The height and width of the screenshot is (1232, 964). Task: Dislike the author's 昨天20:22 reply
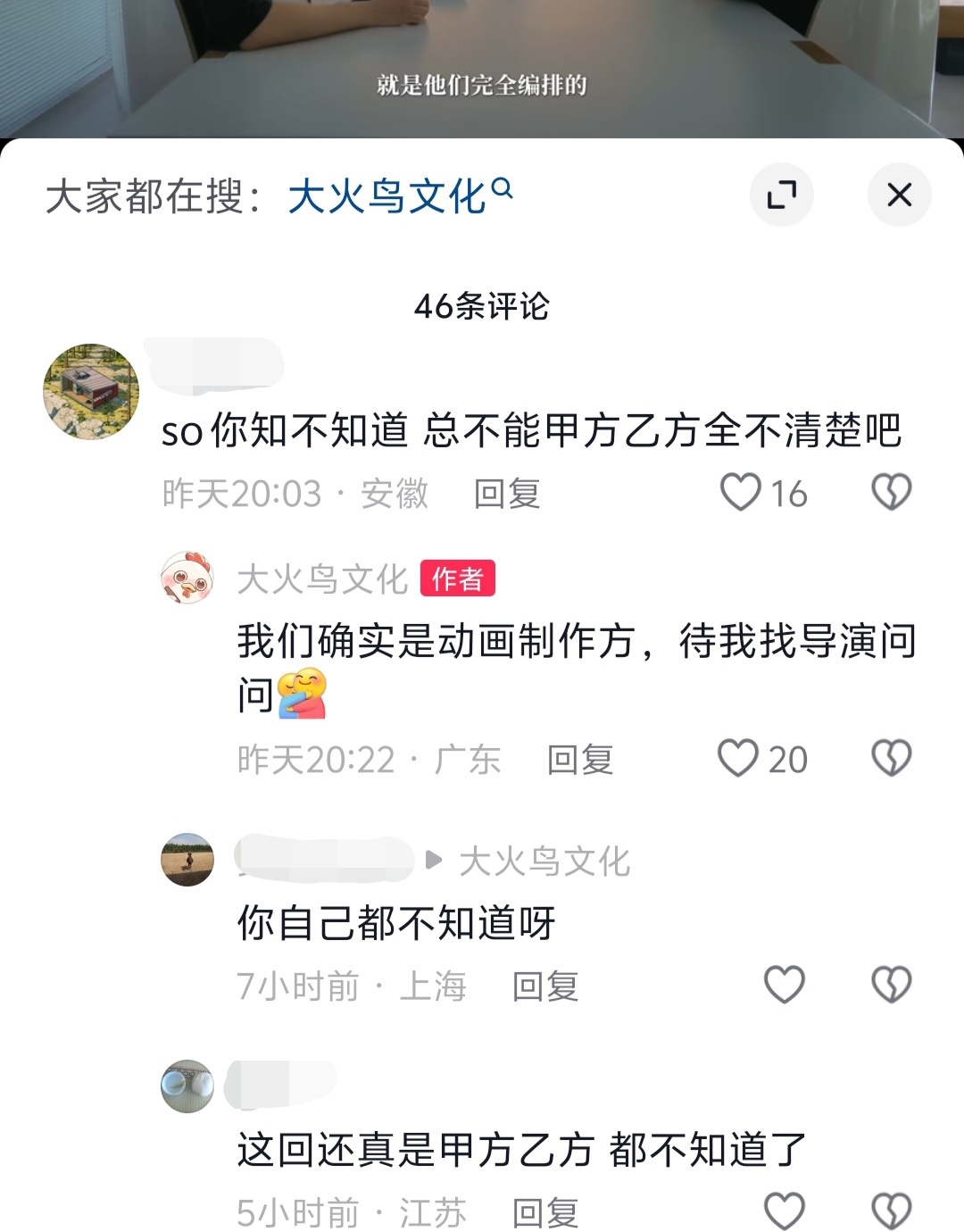coord(891,758)
